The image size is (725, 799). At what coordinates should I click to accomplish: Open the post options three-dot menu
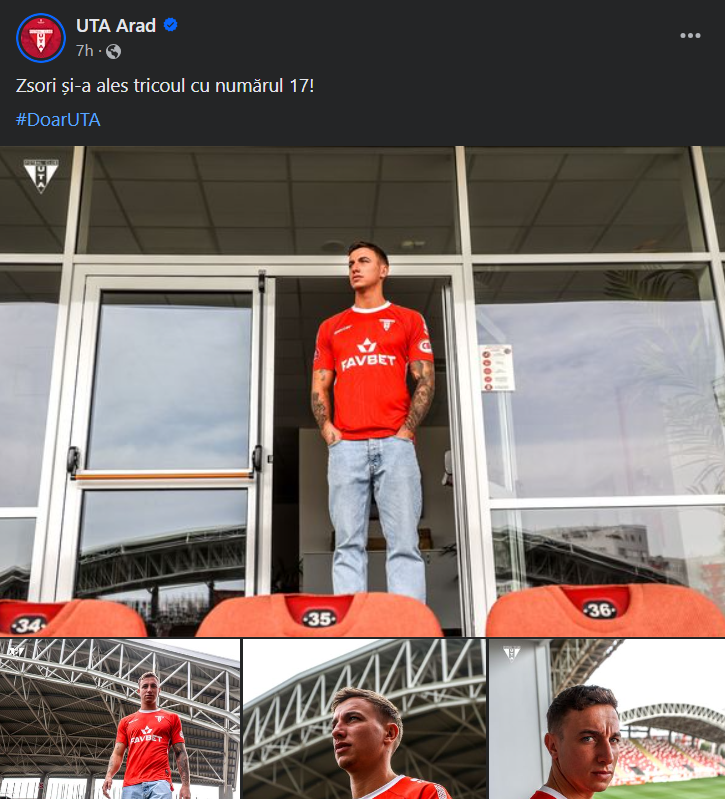click(x=690, y=36)
